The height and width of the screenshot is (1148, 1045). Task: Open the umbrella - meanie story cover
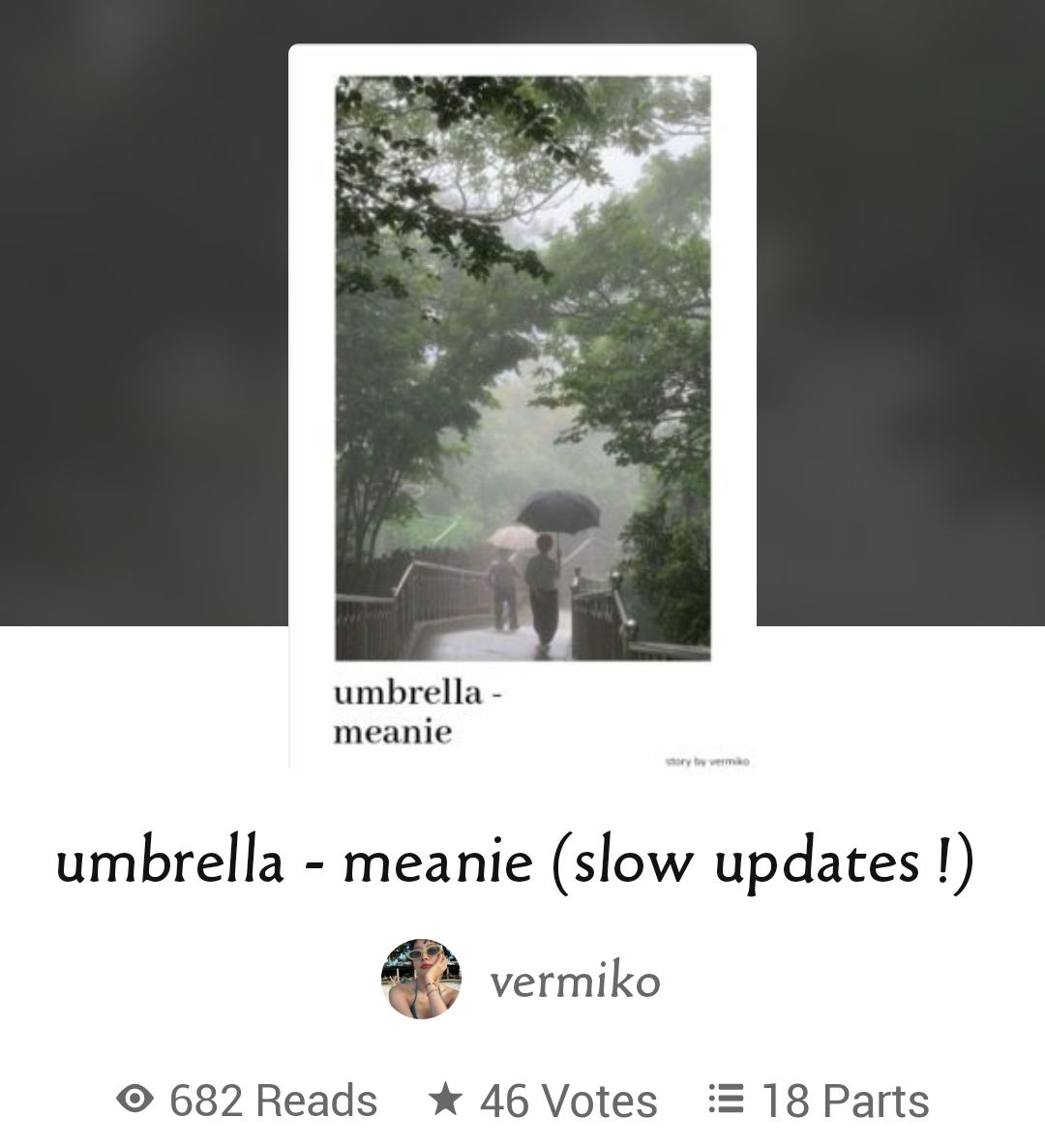coord(522,407)
